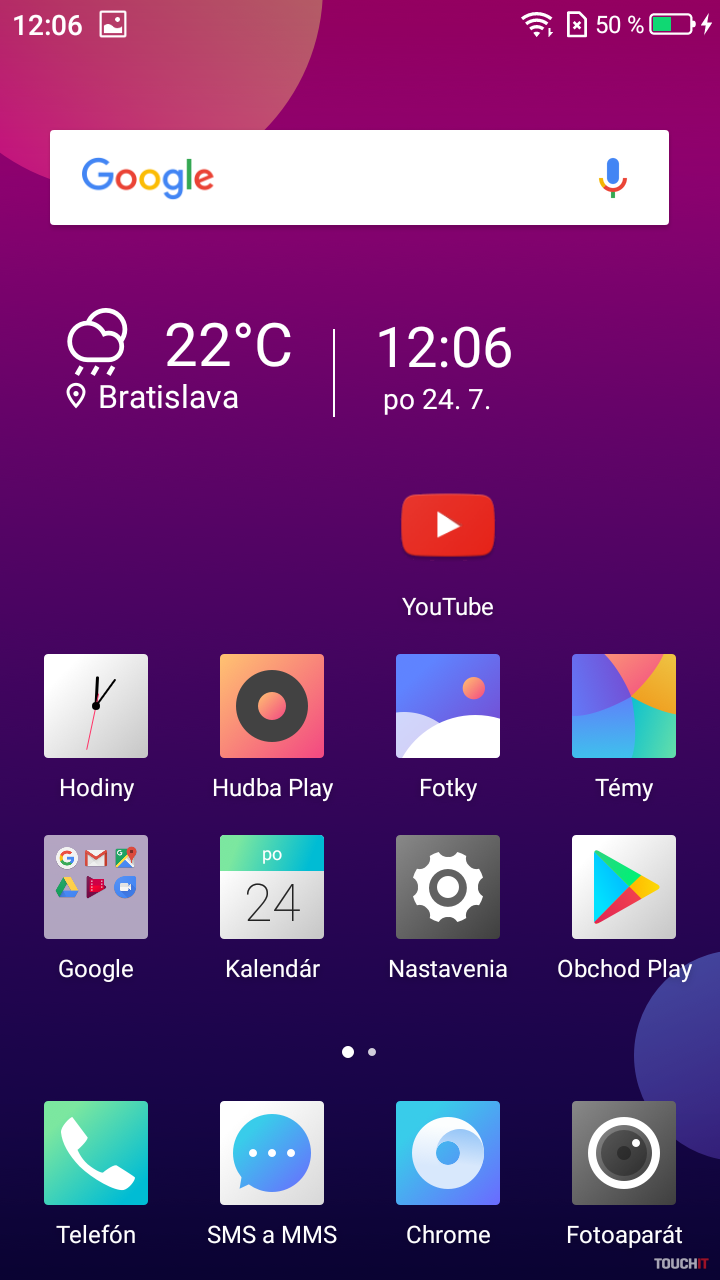Viewport: 720px width, 1280px height.
Task: Open Nastavenia settings
Action: 448,887
